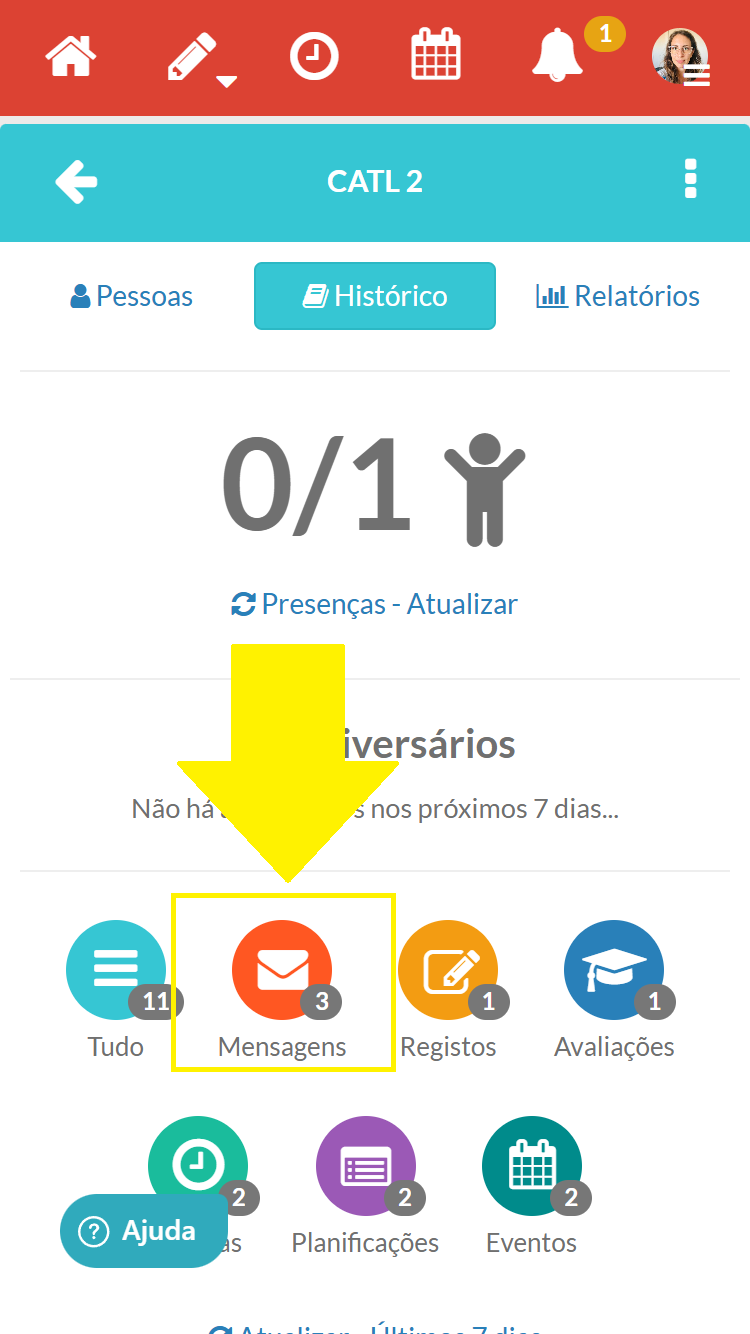
Task: Open the profile picture menu
Action: 681,57
